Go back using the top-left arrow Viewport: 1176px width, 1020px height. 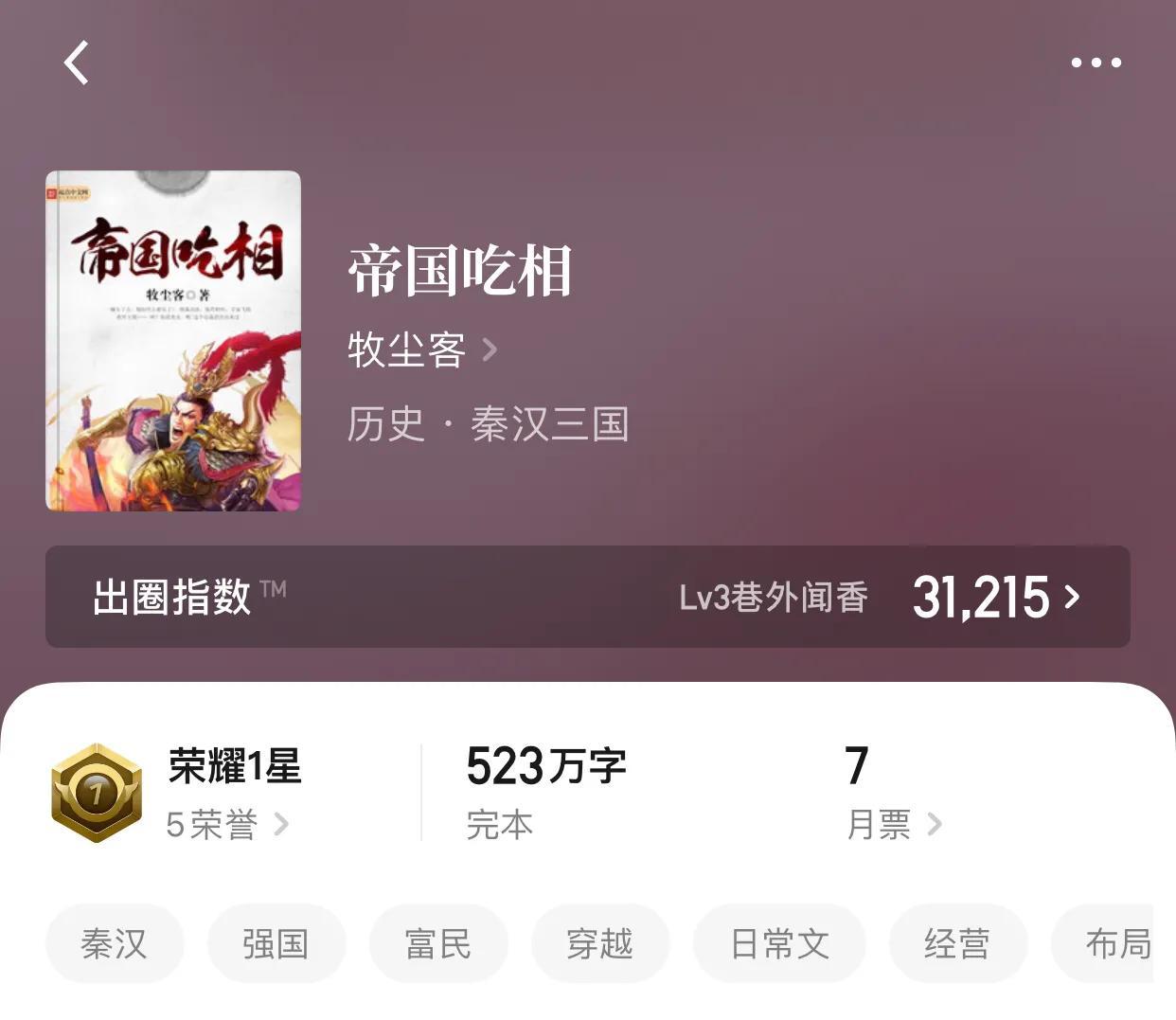click(x=77, y=63)
